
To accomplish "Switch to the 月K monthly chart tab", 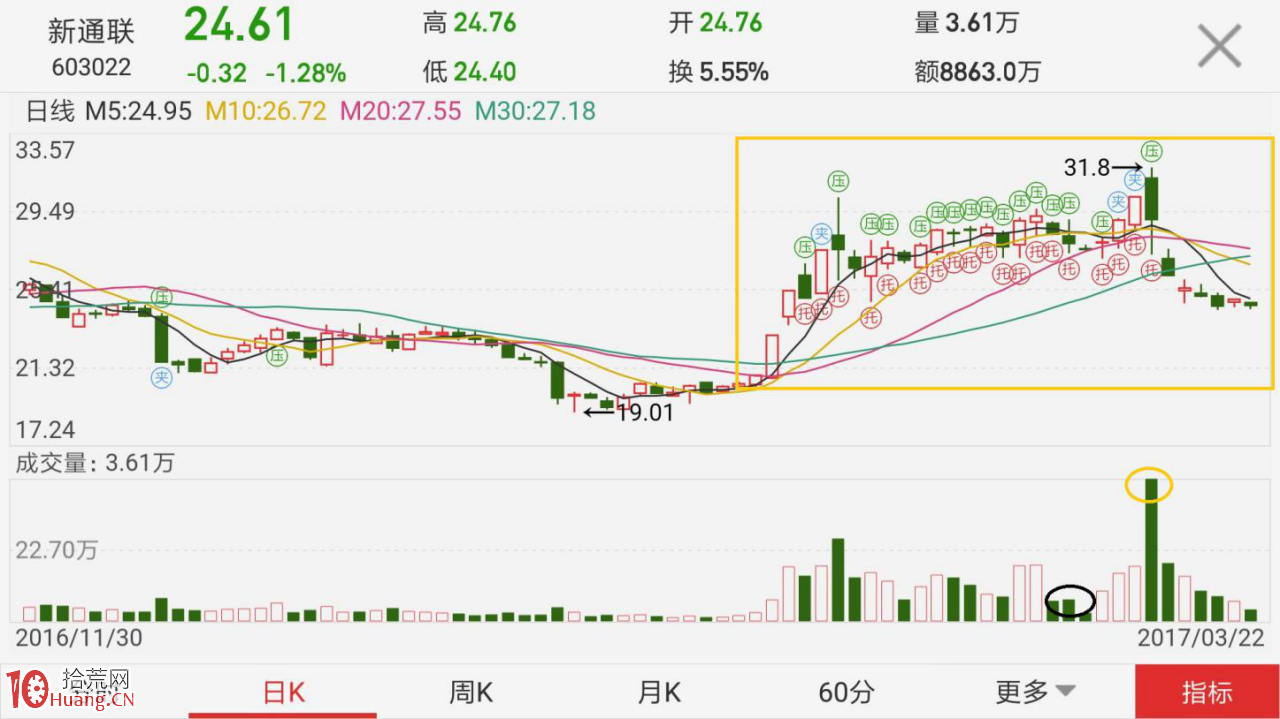I will (x=659, y=692).
